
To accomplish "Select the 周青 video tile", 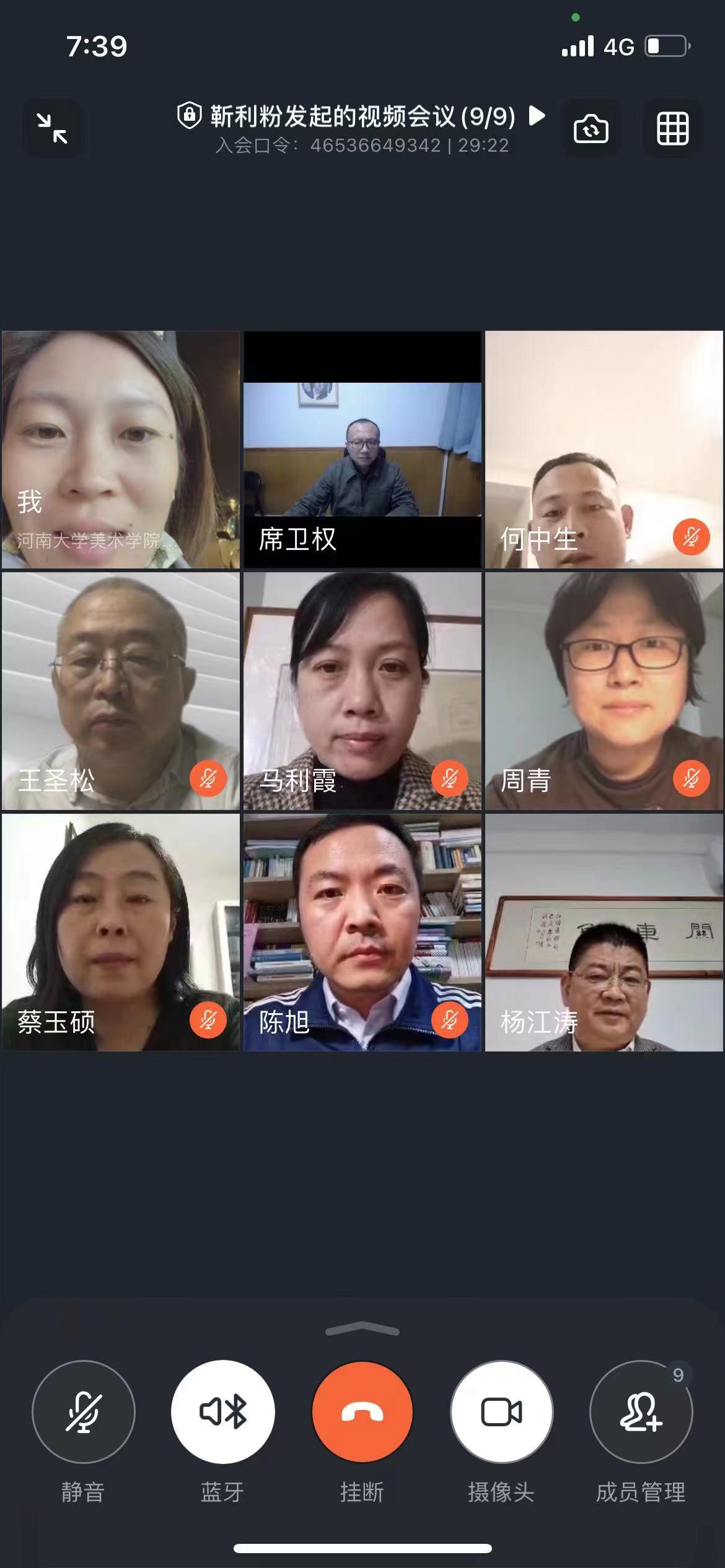I will click(x=604, y=691).
